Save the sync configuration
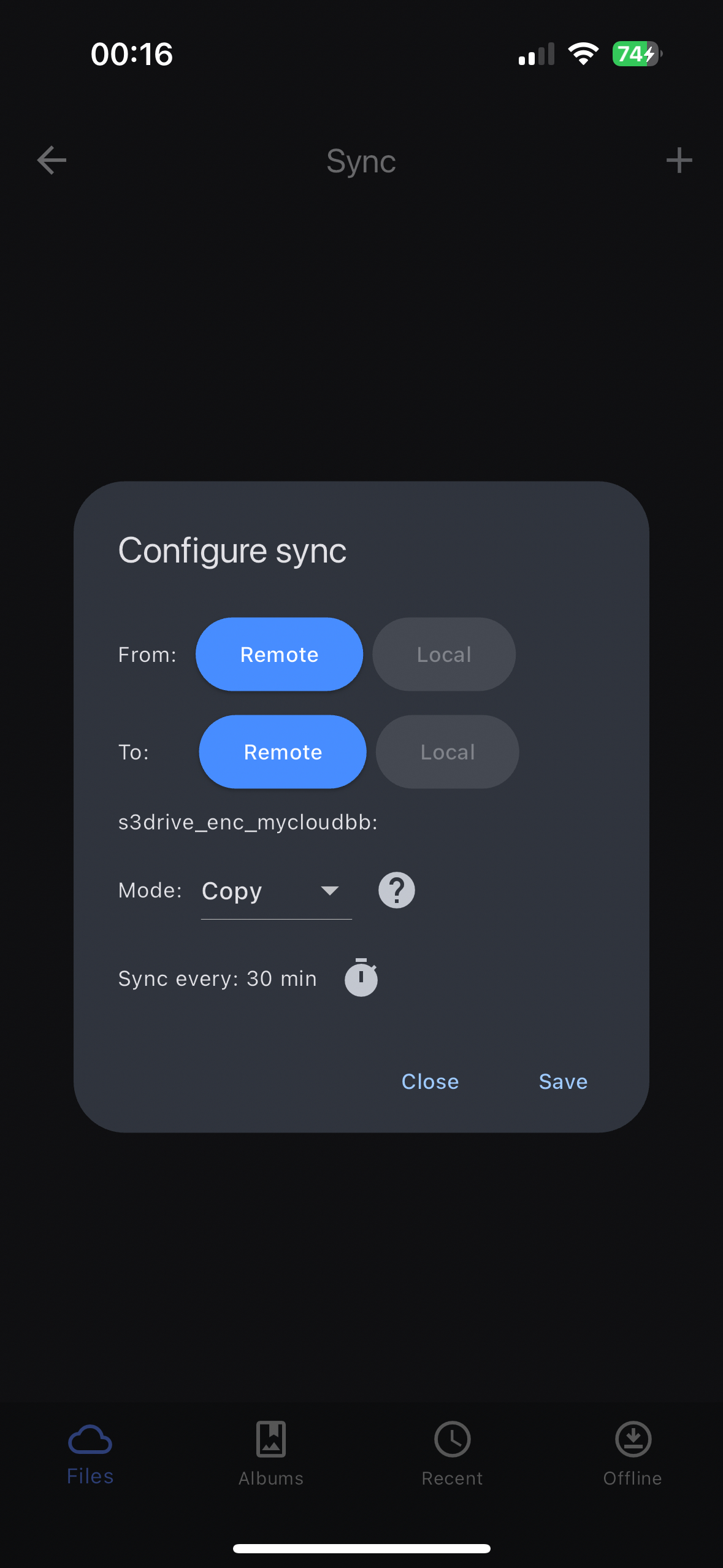The width and height of the screenshot is (723, 1568). pos(563,1082)
